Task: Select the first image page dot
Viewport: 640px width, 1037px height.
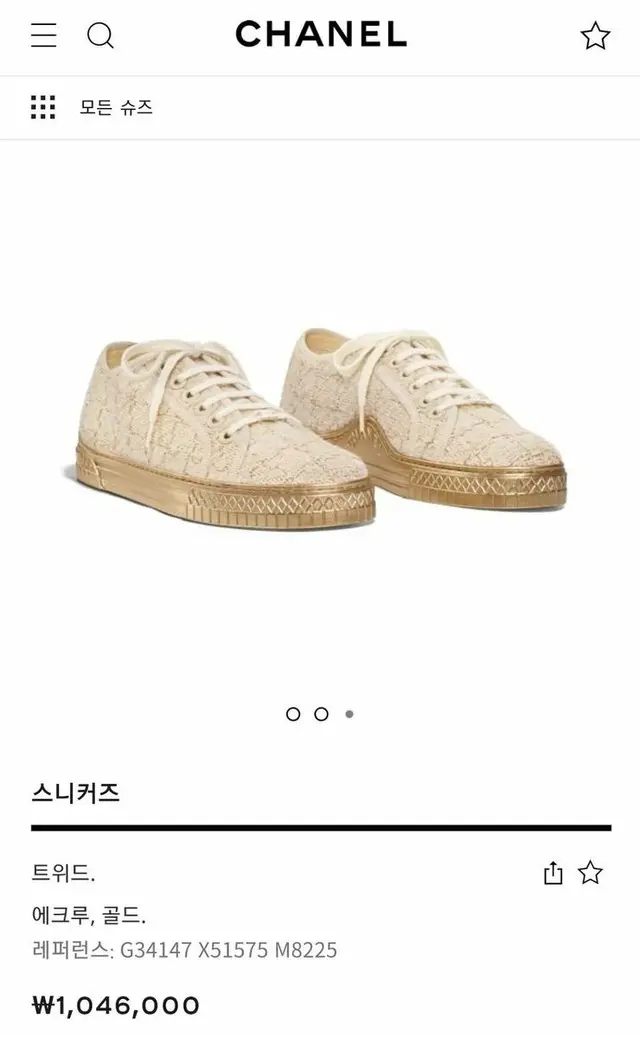Action: pyautogui.click(x=293, y=714)
